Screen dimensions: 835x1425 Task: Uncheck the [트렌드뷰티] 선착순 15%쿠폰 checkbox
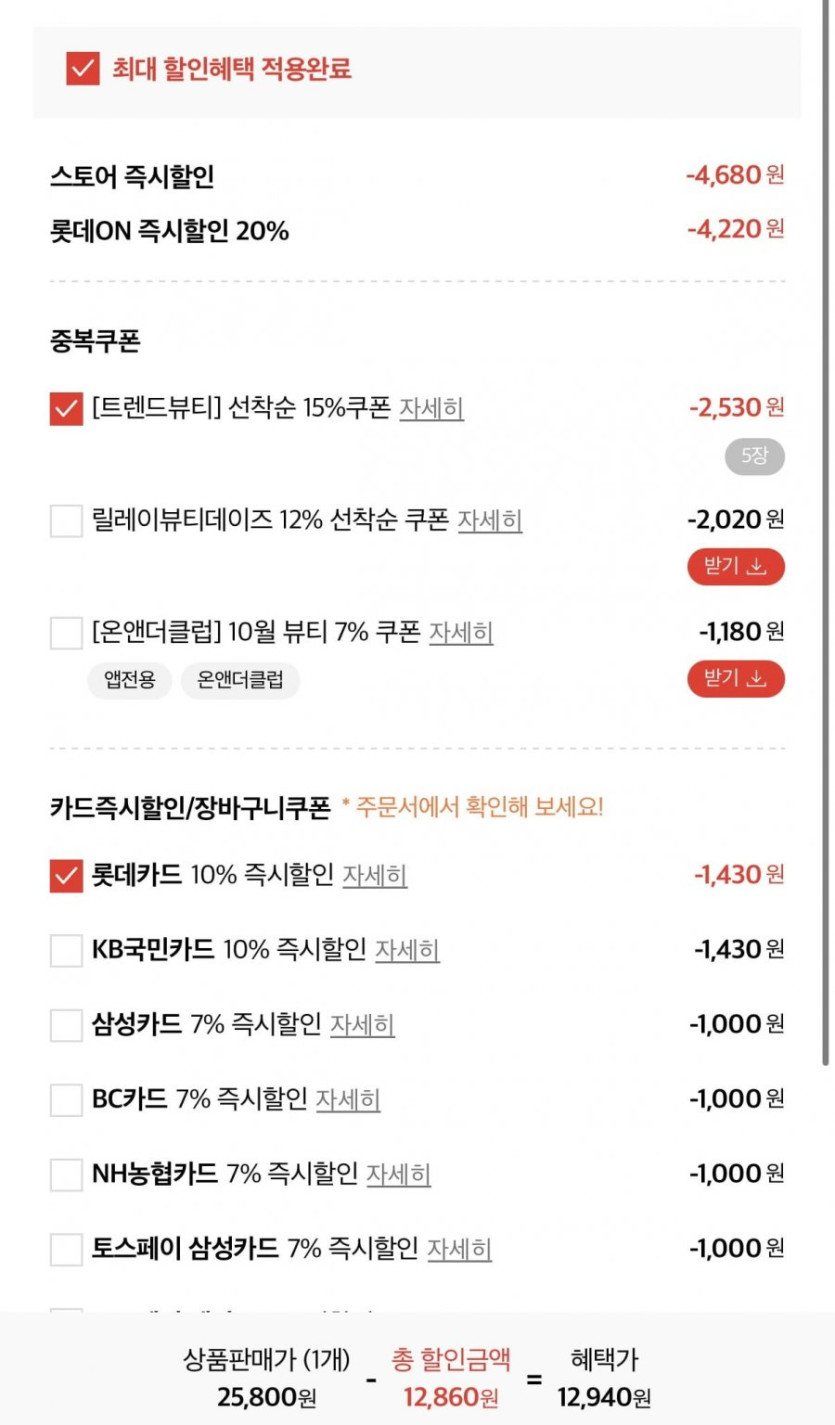(x=66, y=409)
